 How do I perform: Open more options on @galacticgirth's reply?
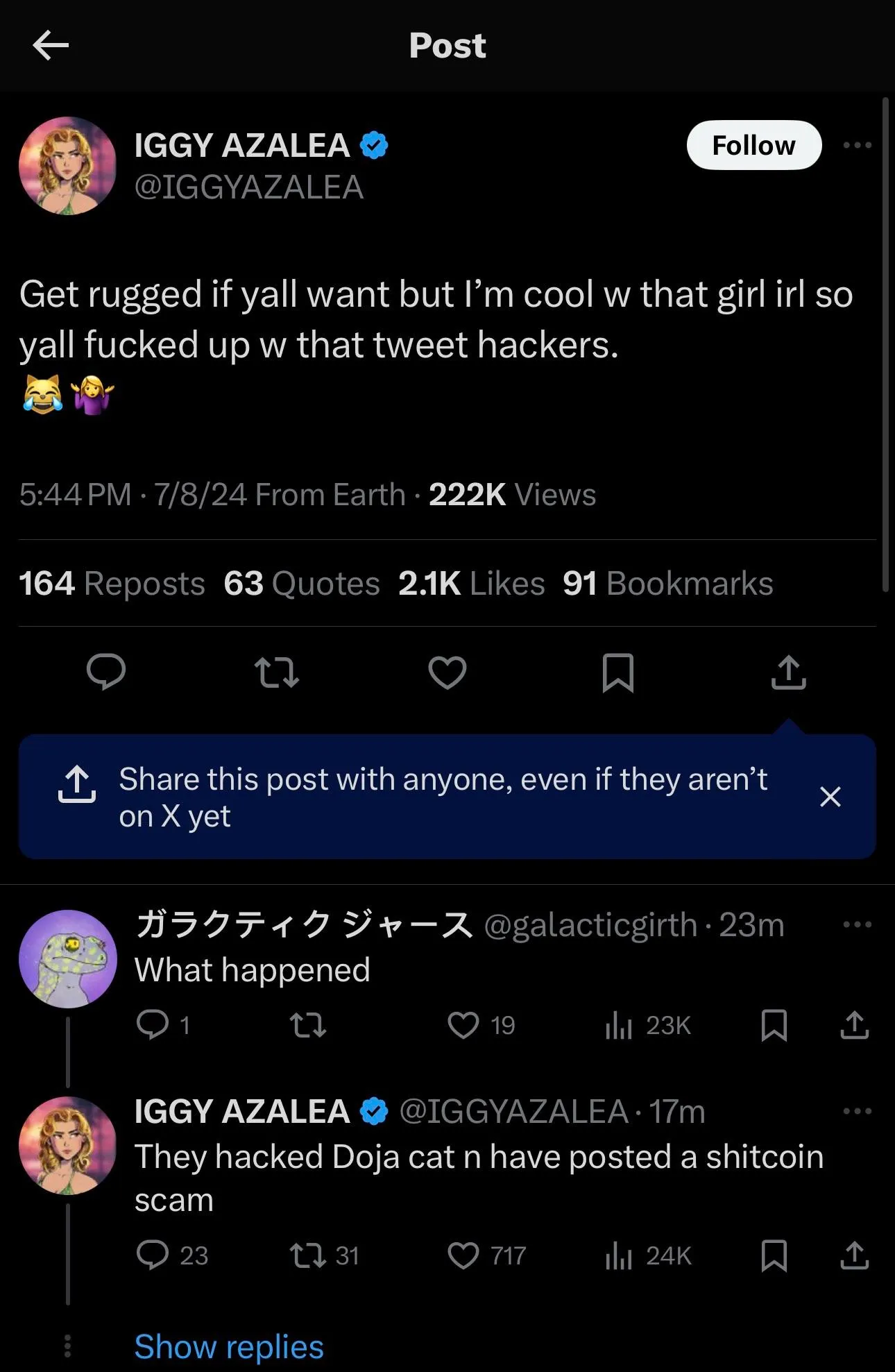[x=858, y=923]
